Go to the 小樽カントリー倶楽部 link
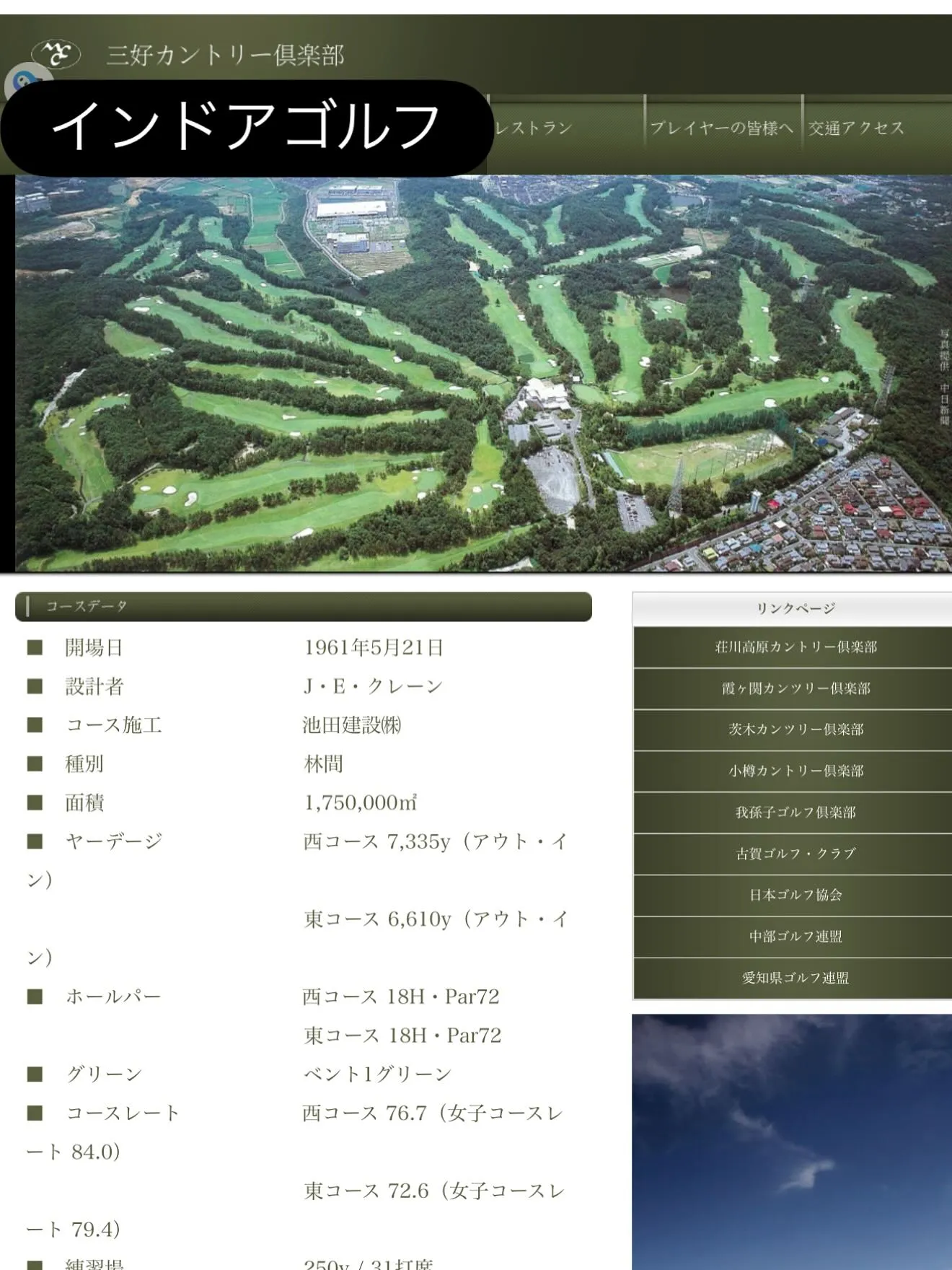This screenshot has height=1270, width=952. tap(795, 771)
